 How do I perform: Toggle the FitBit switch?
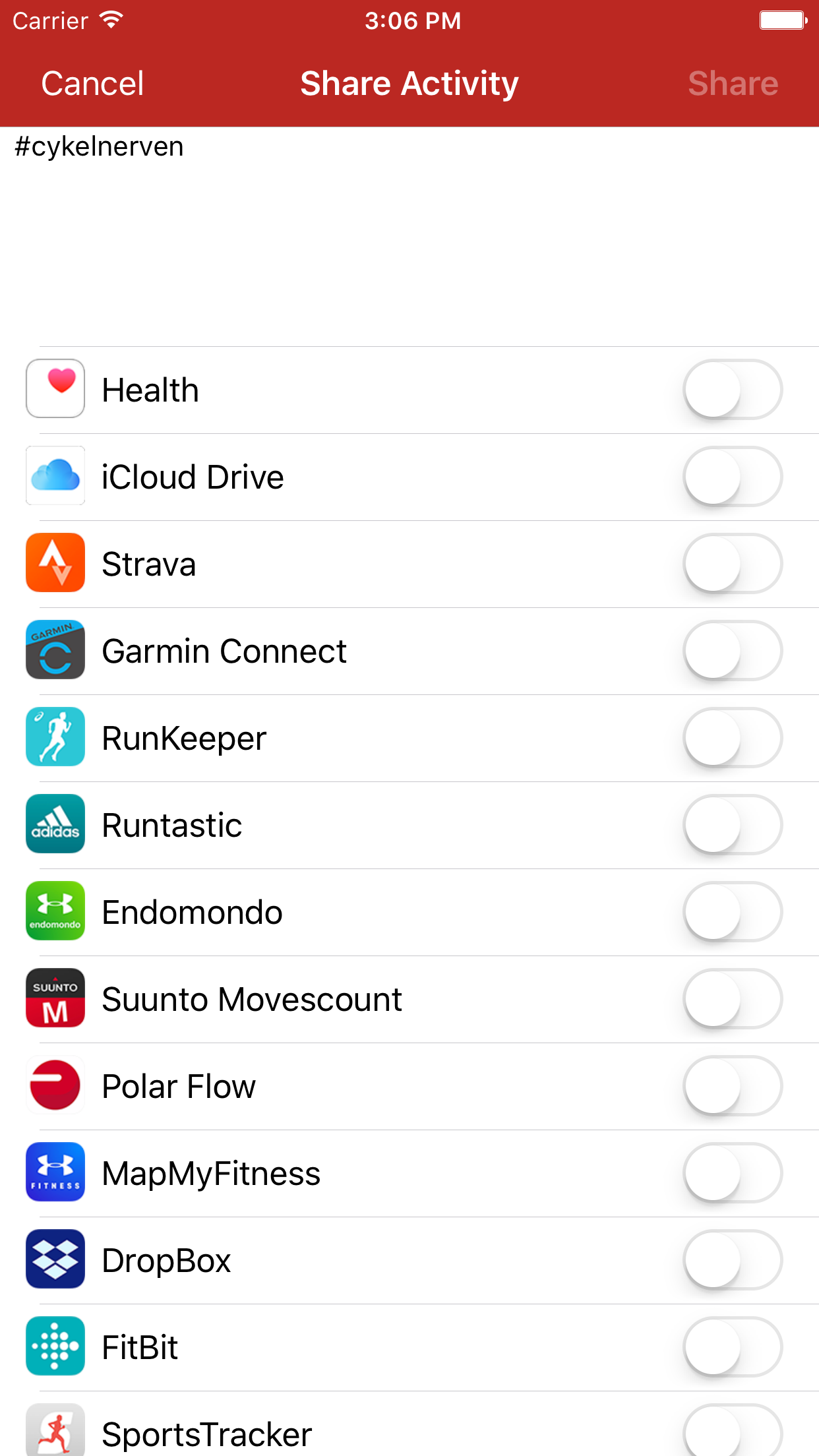pos(732,1347)
